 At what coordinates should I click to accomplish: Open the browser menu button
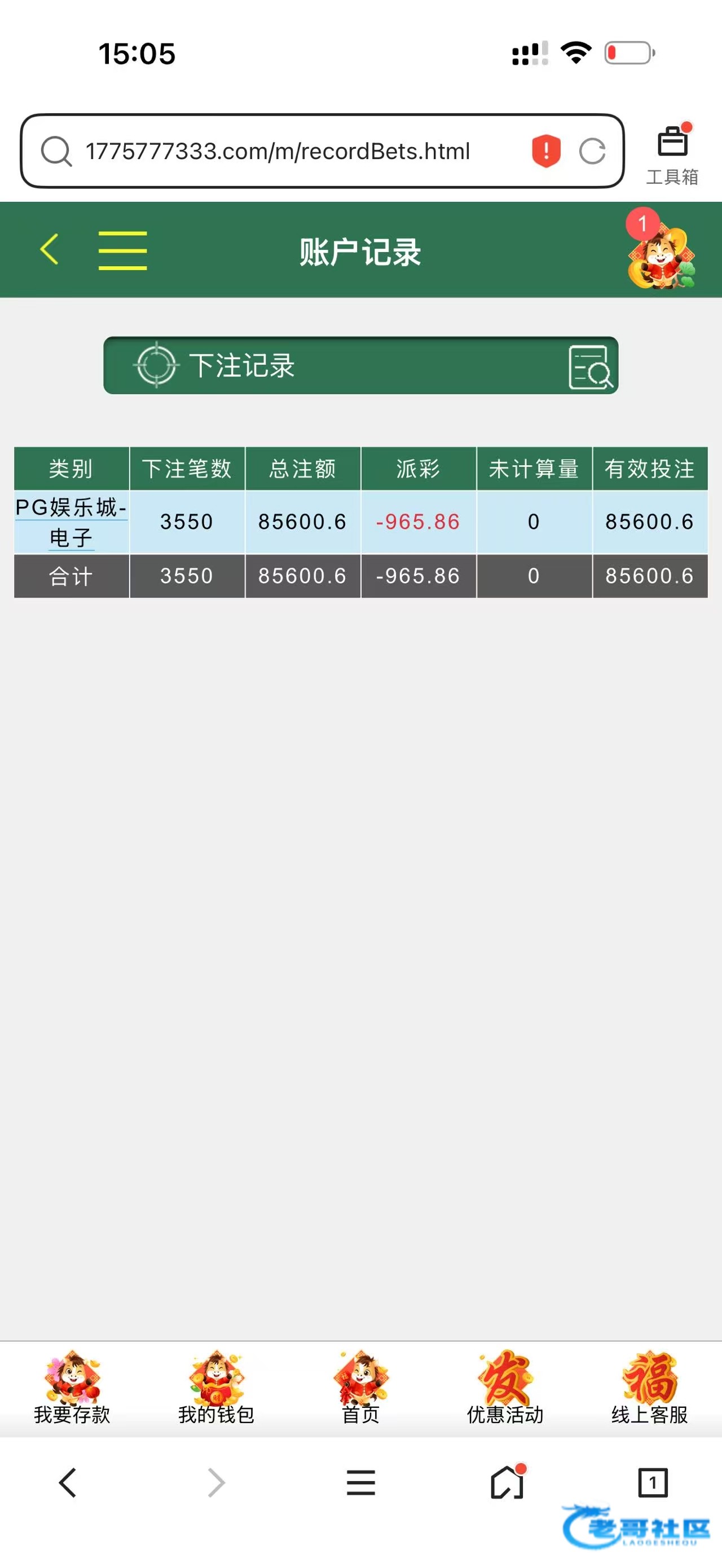[360, 1483]
